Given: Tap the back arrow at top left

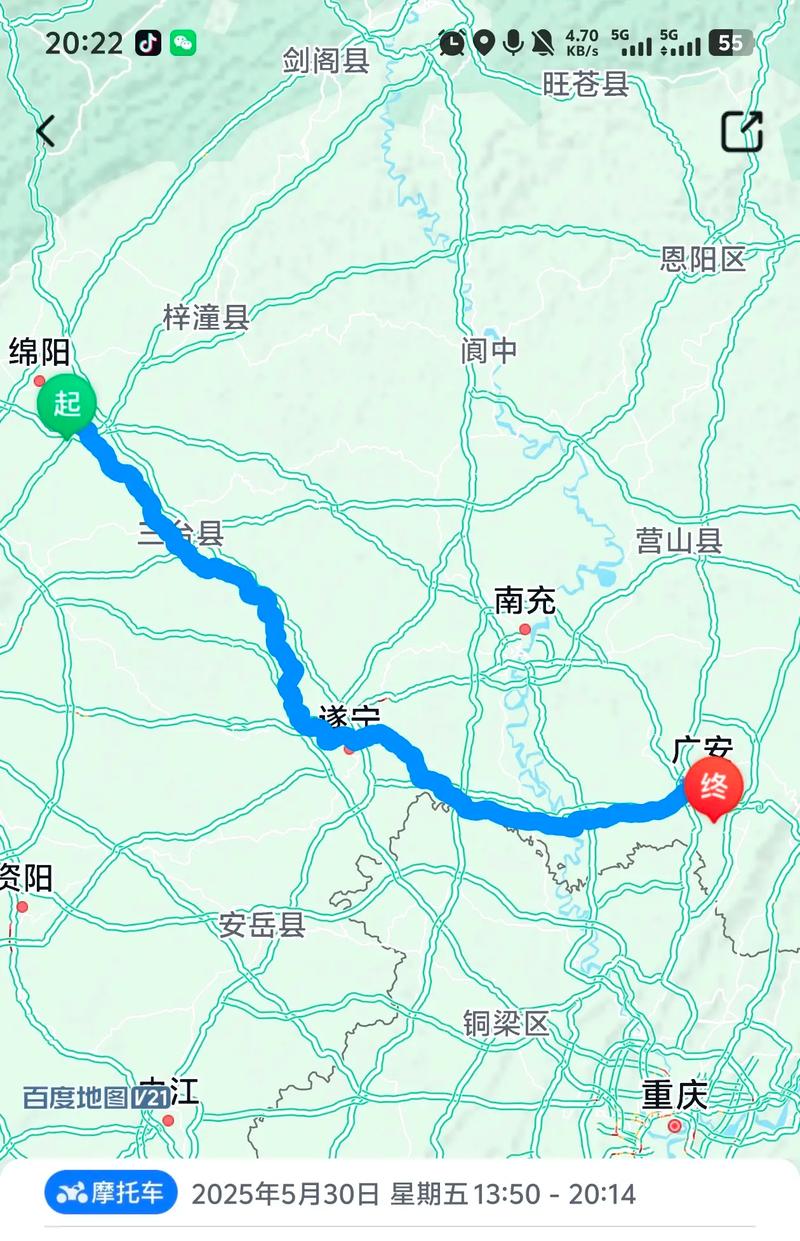Looking at the screenshot, I should point(45,130).
